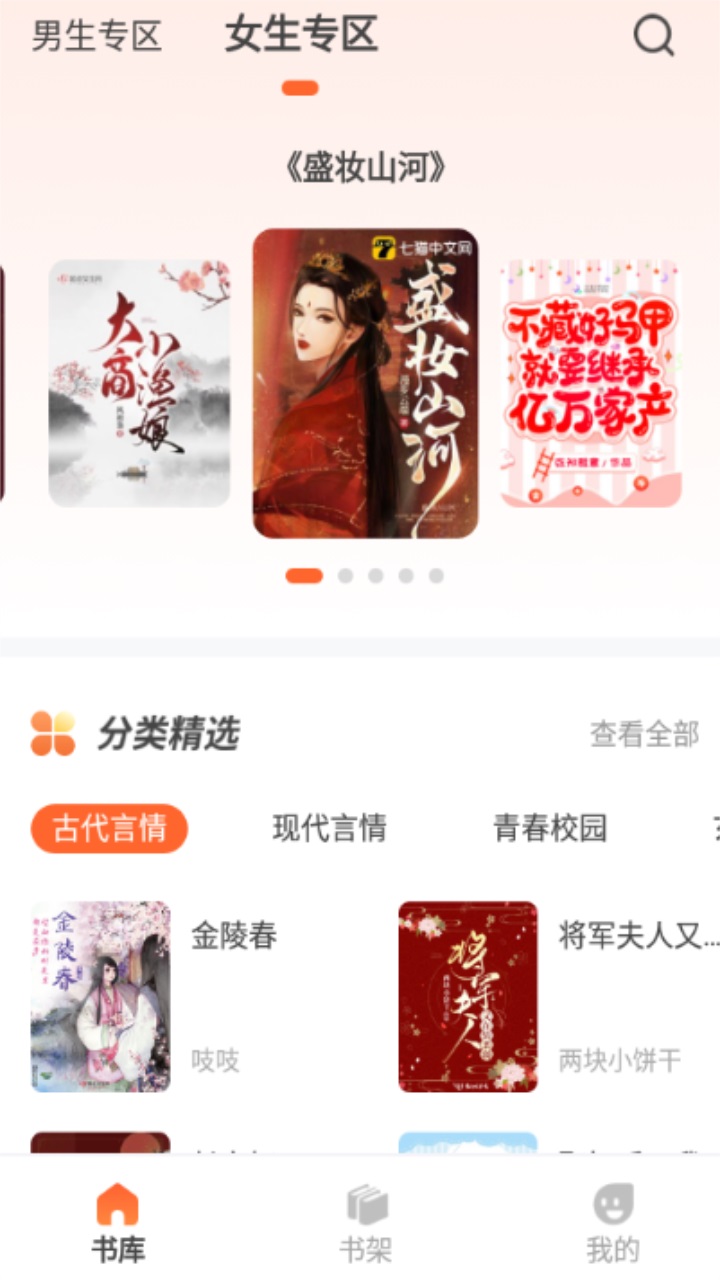Open the 我的 tab
This screenshot has height=1280, width=720.
(x=613, y=1222)
